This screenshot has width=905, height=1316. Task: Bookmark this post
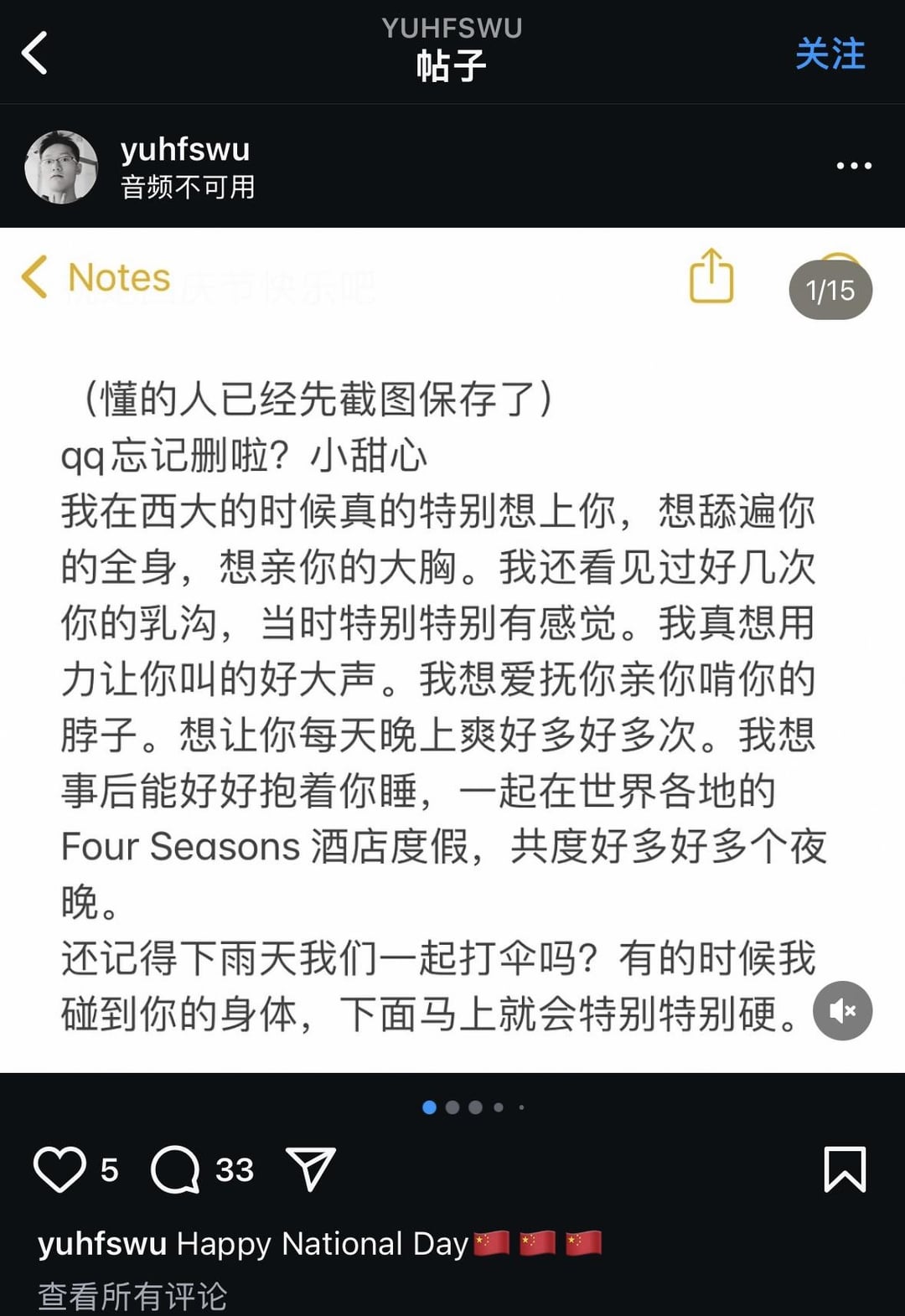pyautogui.click(x=845, y=1169)
